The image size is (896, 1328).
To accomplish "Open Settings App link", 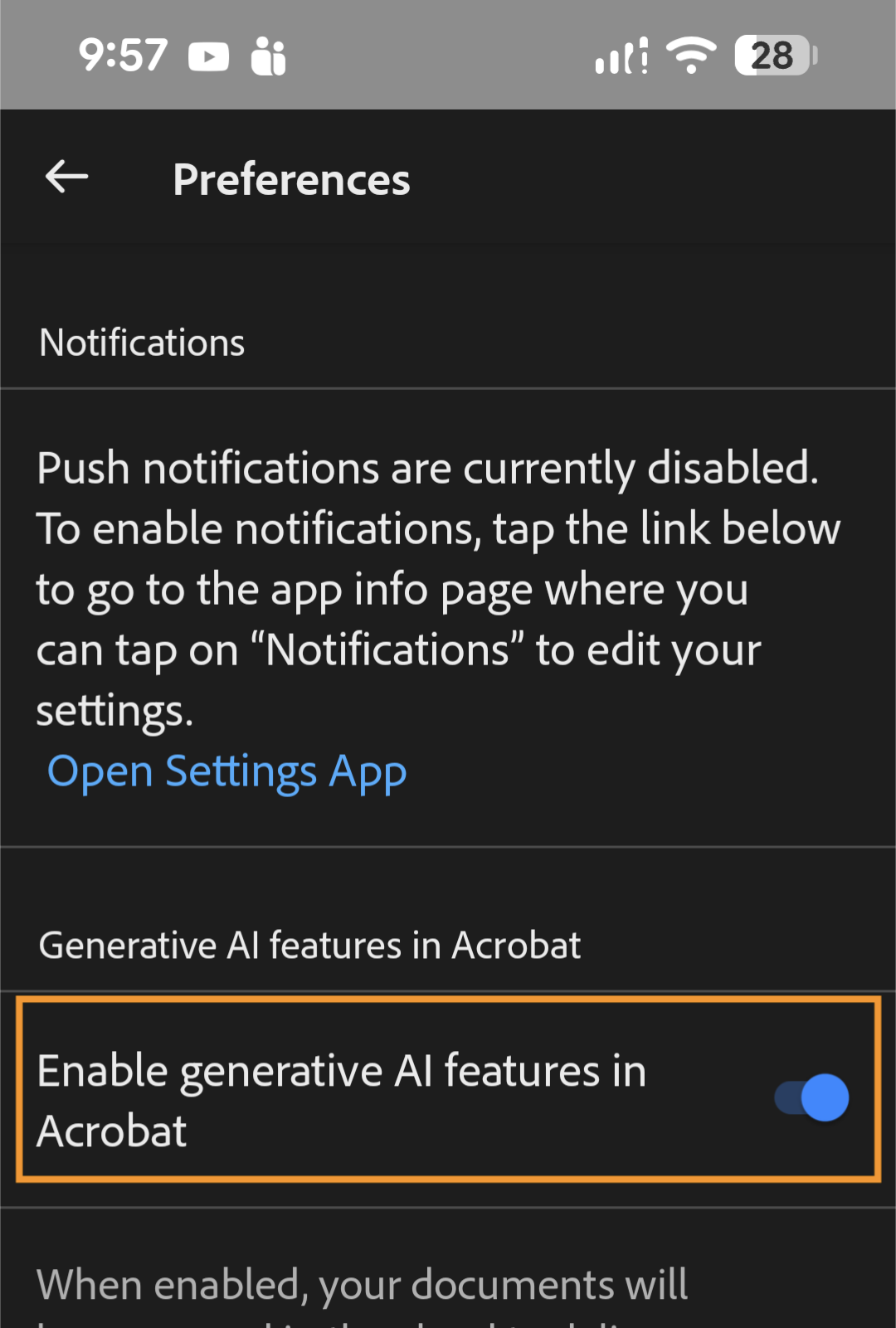I will pyautogui.click(x=226, y=771).
